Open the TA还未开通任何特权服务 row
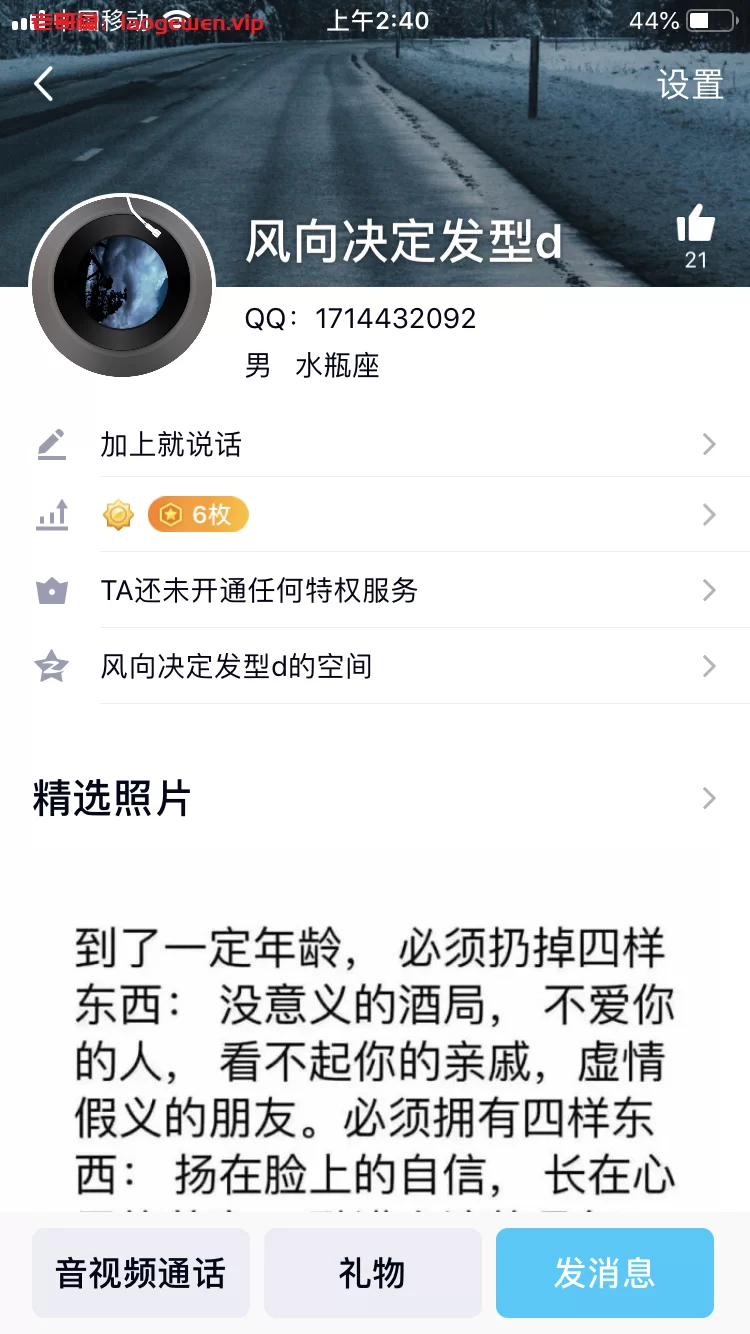Screen dimensions: 750x1334 pos(375,590)
